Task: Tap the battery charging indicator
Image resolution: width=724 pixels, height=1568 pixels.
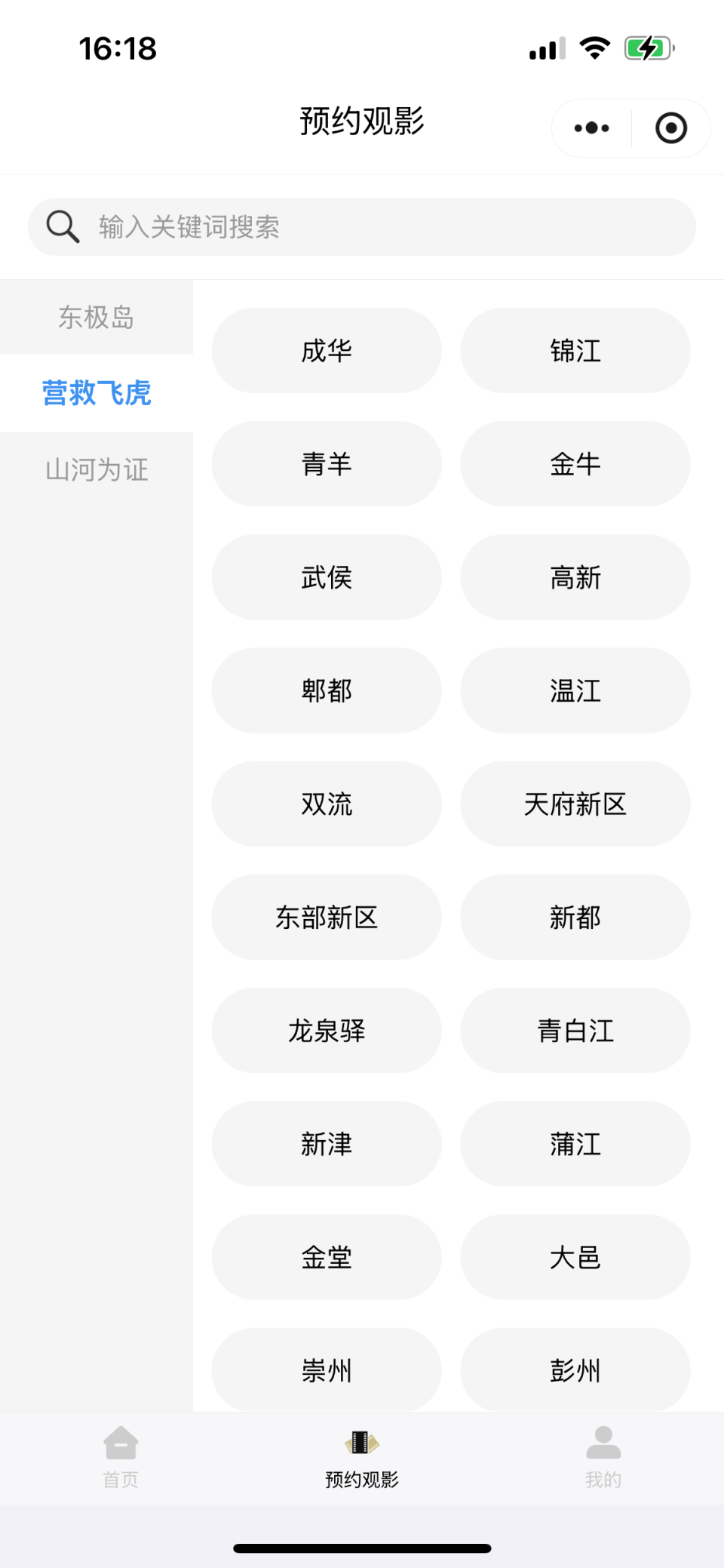Action: [649, 47]
